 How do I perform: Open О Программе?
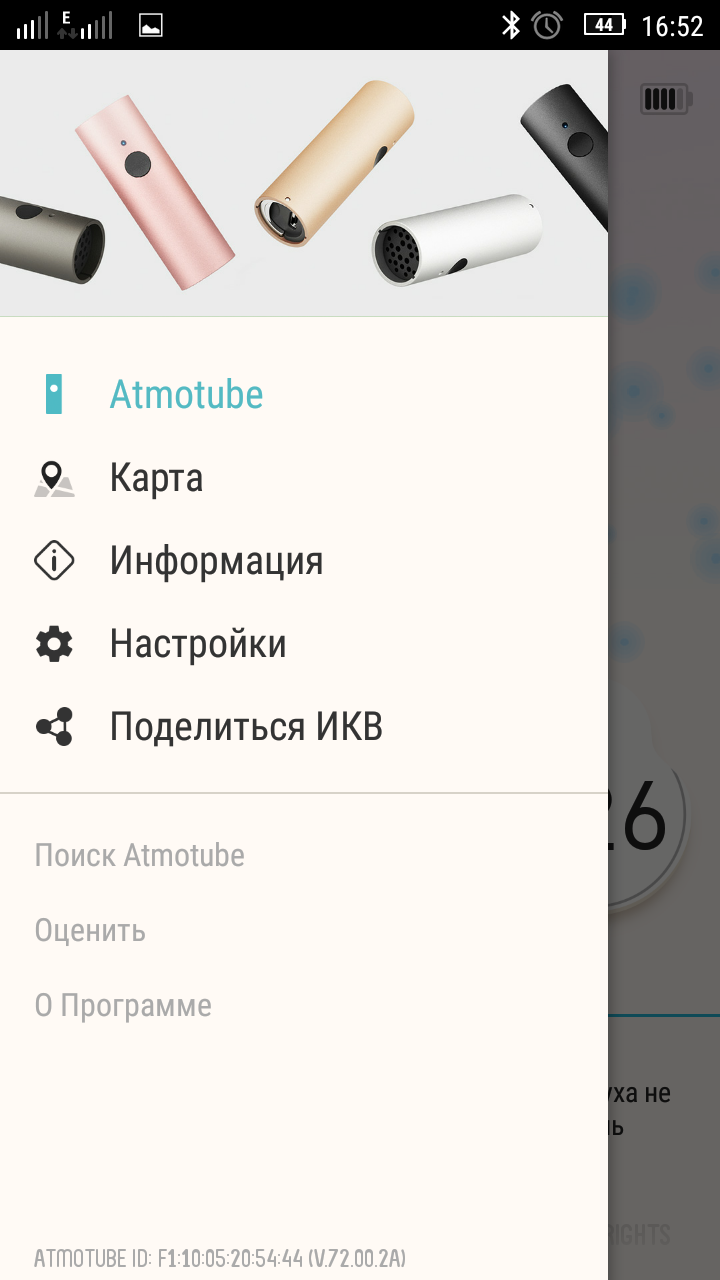pos(304,1006)
